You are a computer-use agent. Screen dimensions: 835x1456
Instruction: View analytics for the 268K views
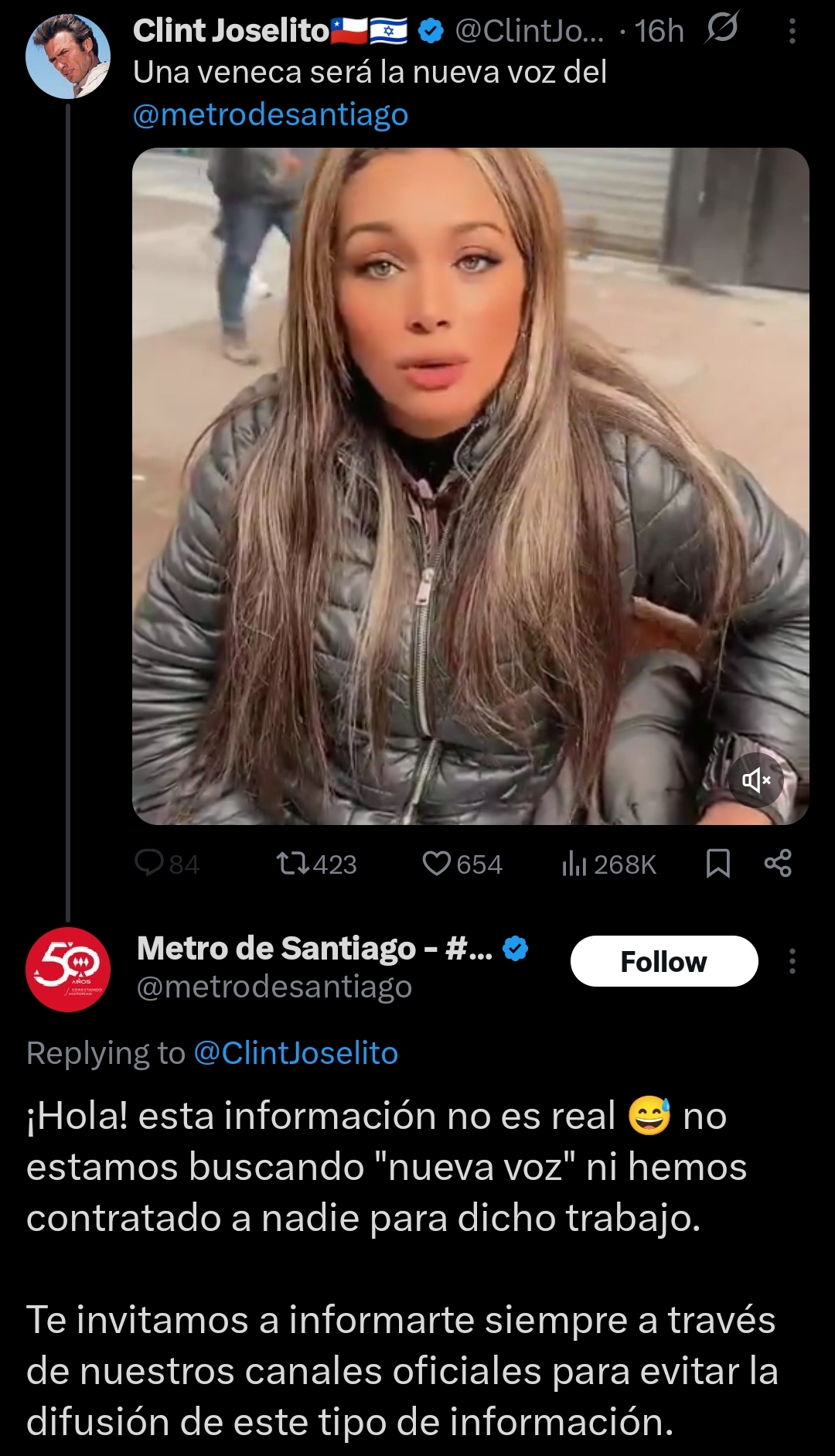coord(609,863)
